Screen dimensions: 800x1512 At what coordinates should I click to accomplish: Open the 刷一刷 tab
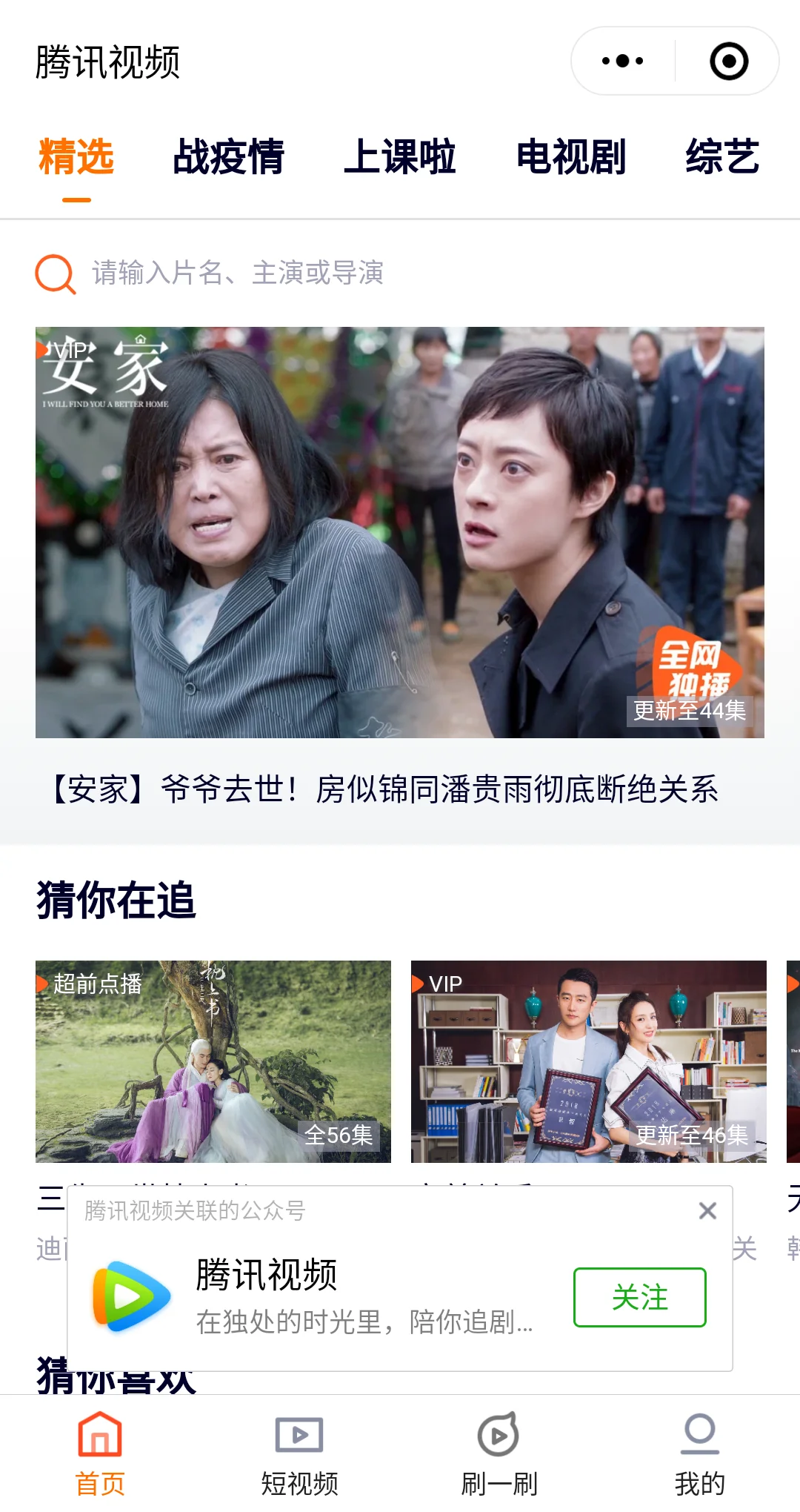(499, 1454)
